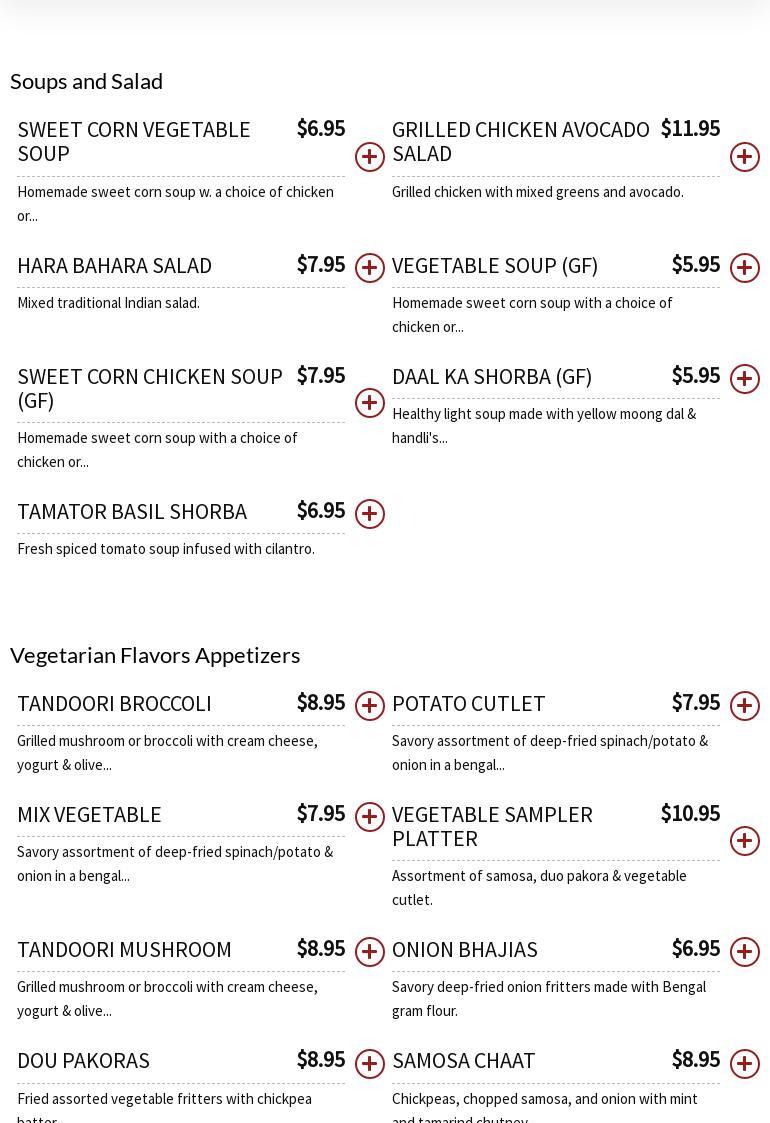Add Tandoori Mushroom to cart

370,952
